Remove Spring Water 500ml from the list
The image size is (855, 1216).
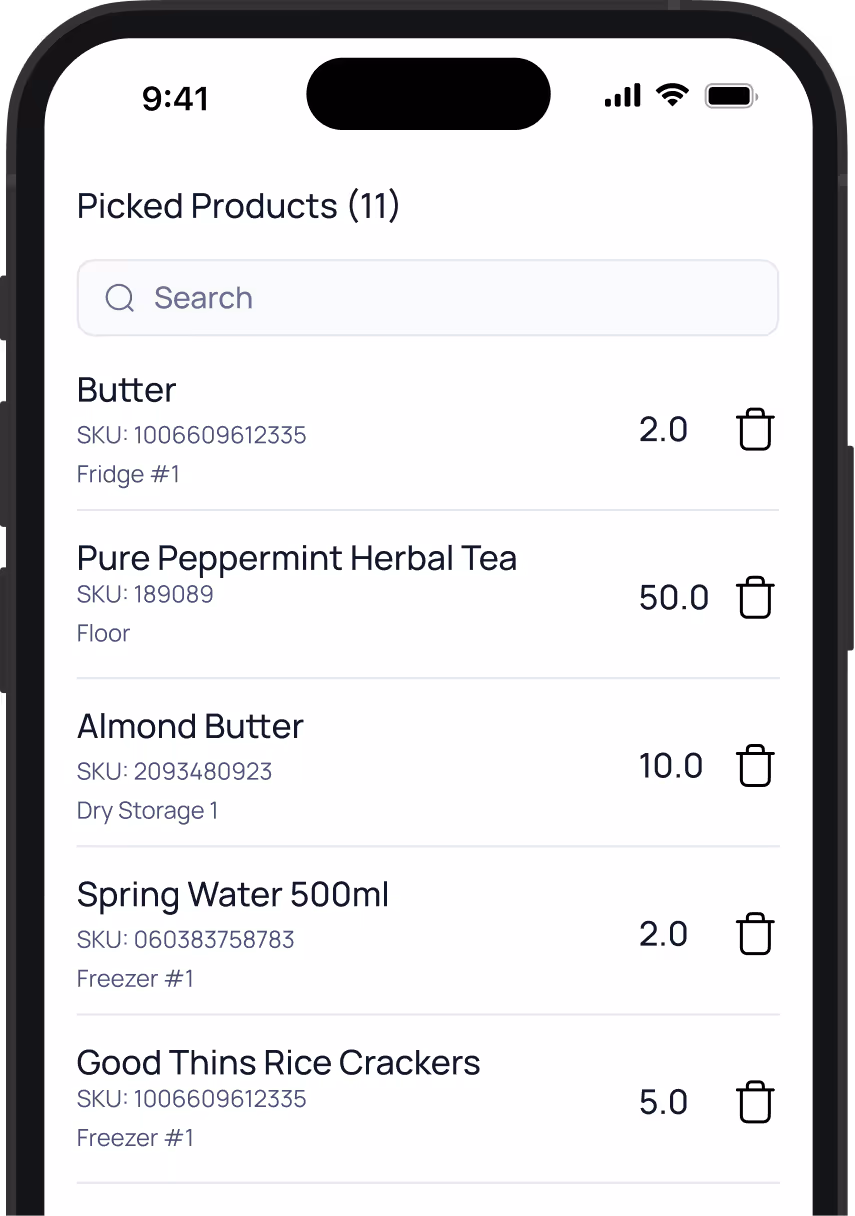click(x=755, y=934)
